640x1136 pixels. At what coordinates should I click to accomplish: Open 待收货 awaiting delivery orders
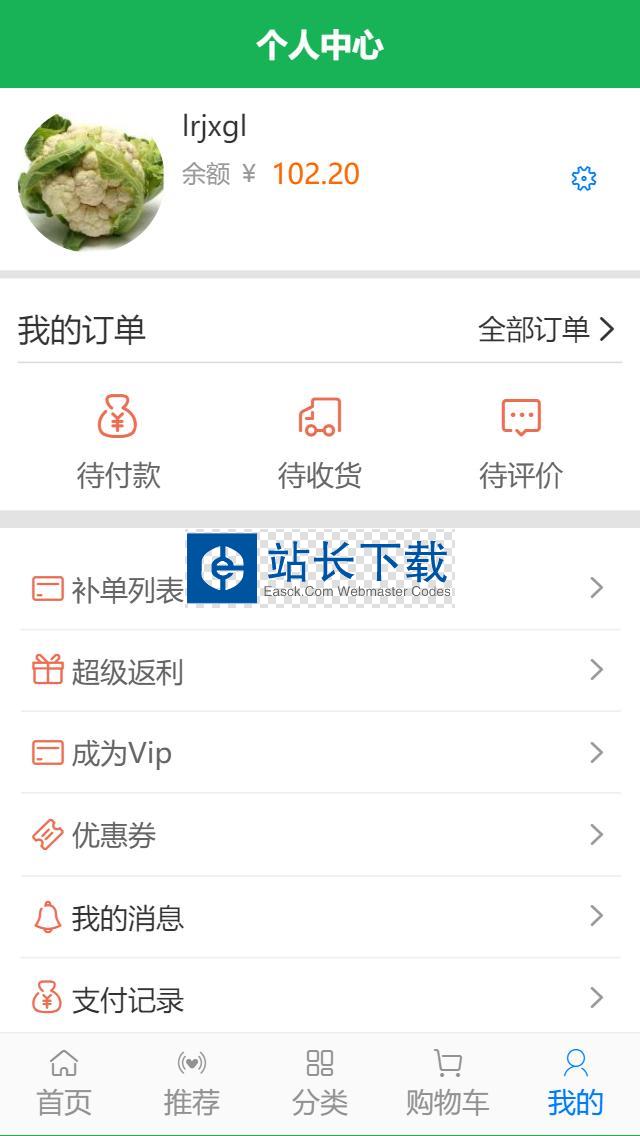[320, 441]
